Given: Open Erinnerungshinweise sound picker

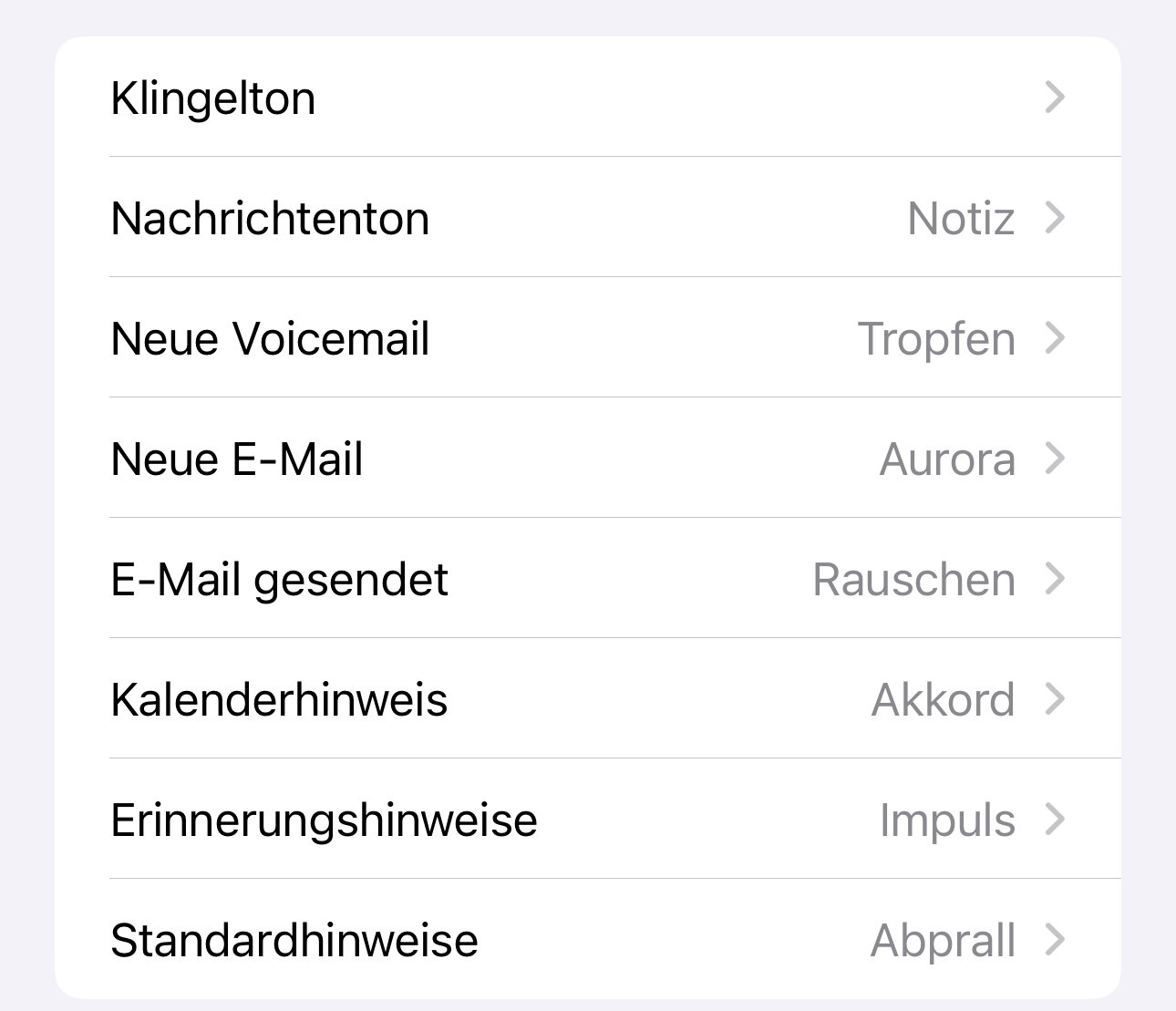Looking at the screenshot, I should click(587, 820).
